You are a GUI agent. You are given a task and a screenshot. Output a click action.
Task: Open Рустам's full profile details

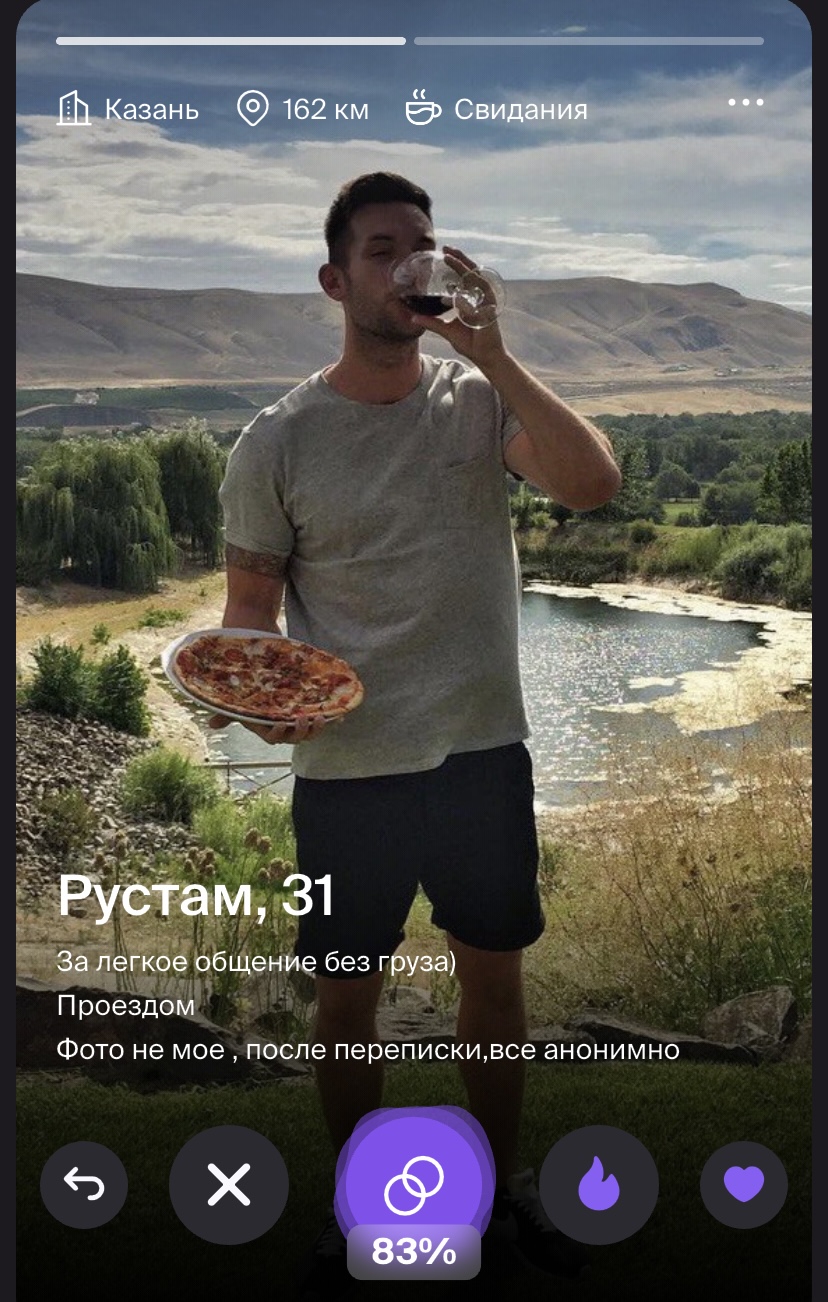coord(196,896)
